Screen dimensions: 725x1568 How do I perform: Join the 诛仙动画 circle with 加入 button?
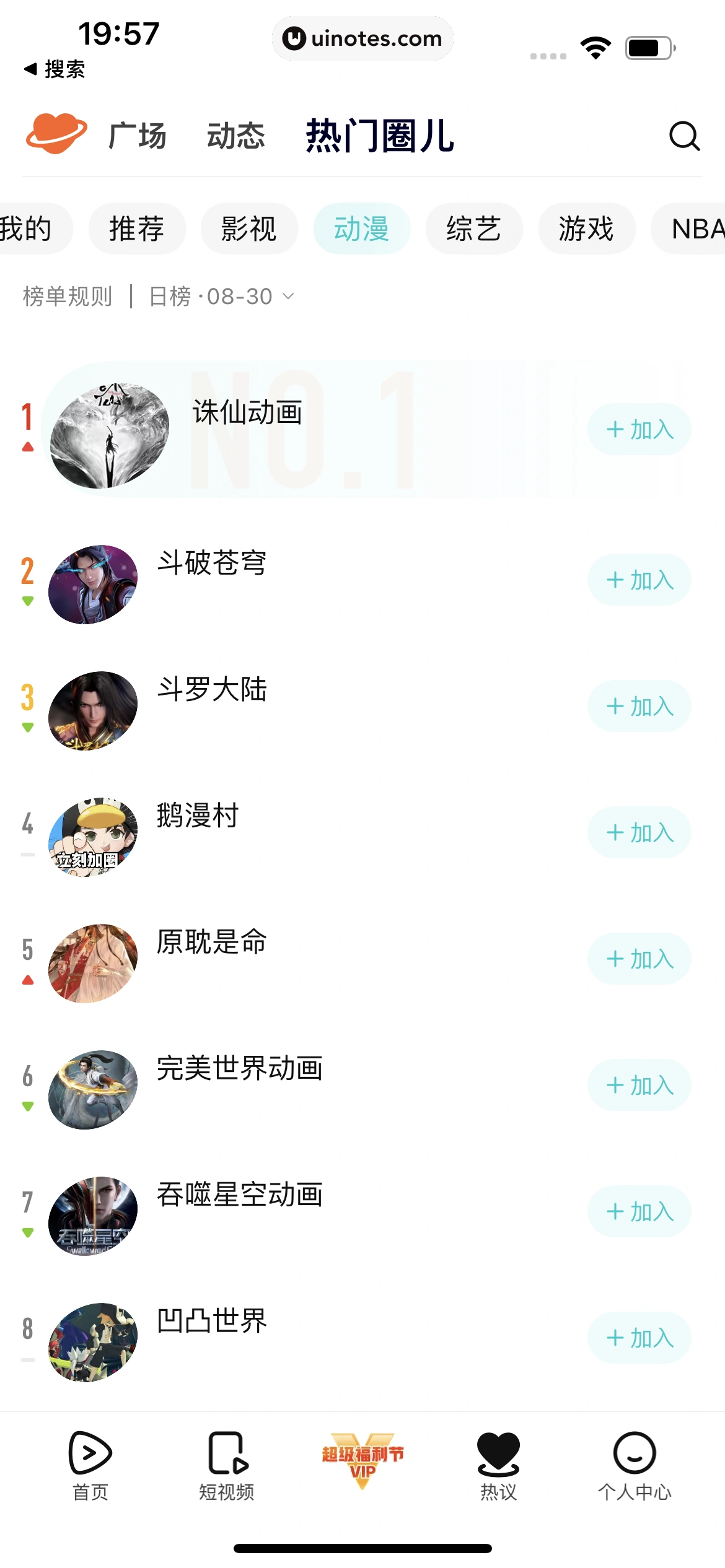coord(638,429)
